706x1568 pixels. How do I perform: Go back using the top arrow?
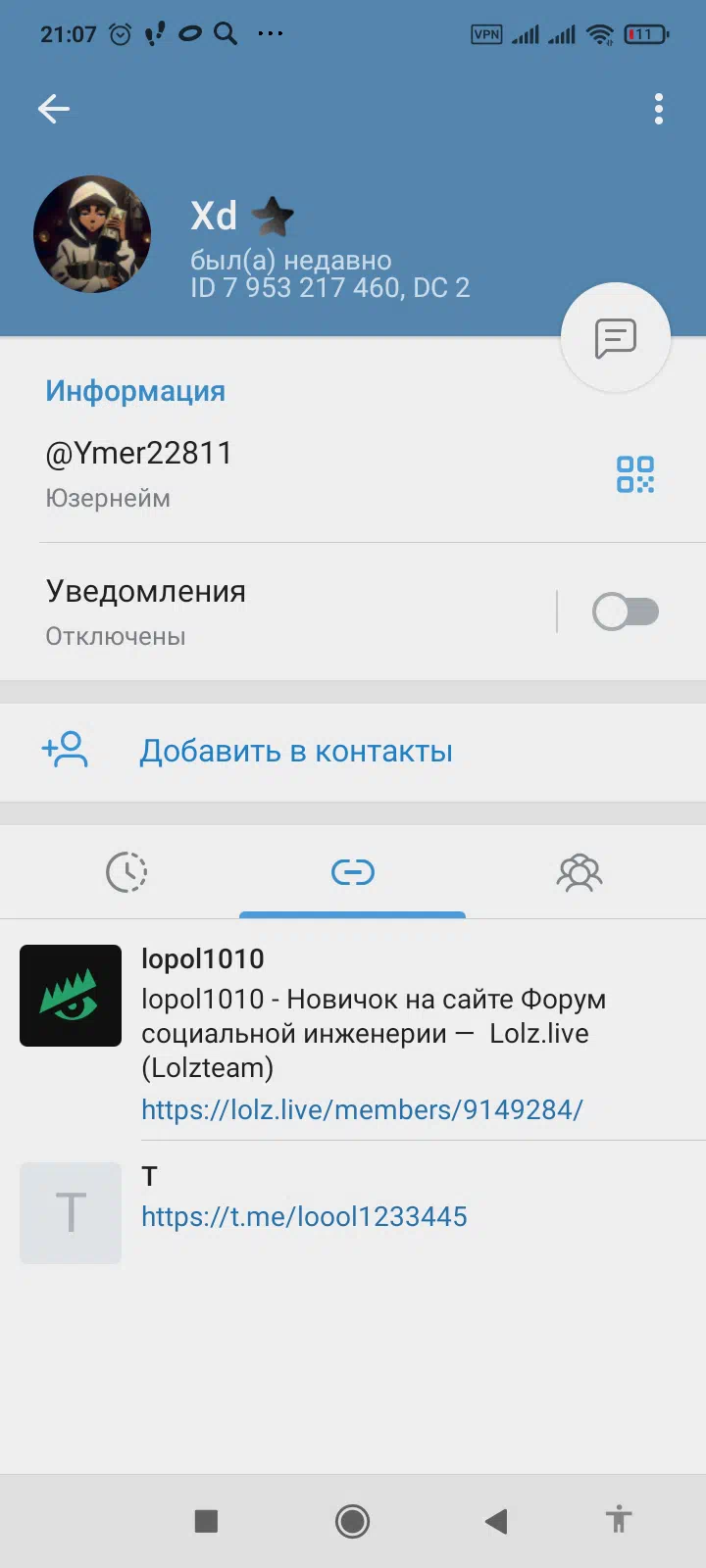[x=54, y=109]
